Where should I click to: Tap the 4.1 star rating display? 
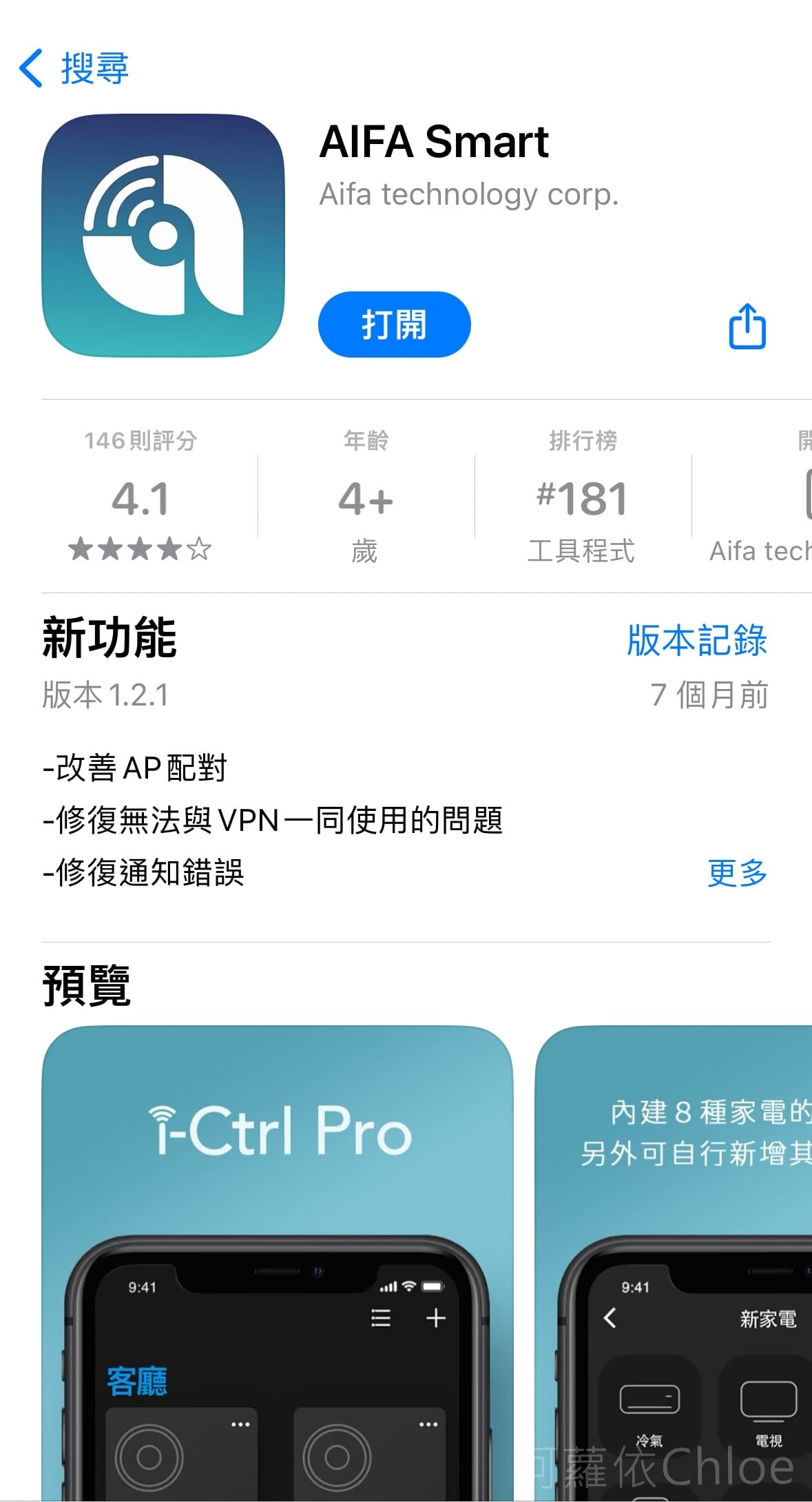pos(138,498)
